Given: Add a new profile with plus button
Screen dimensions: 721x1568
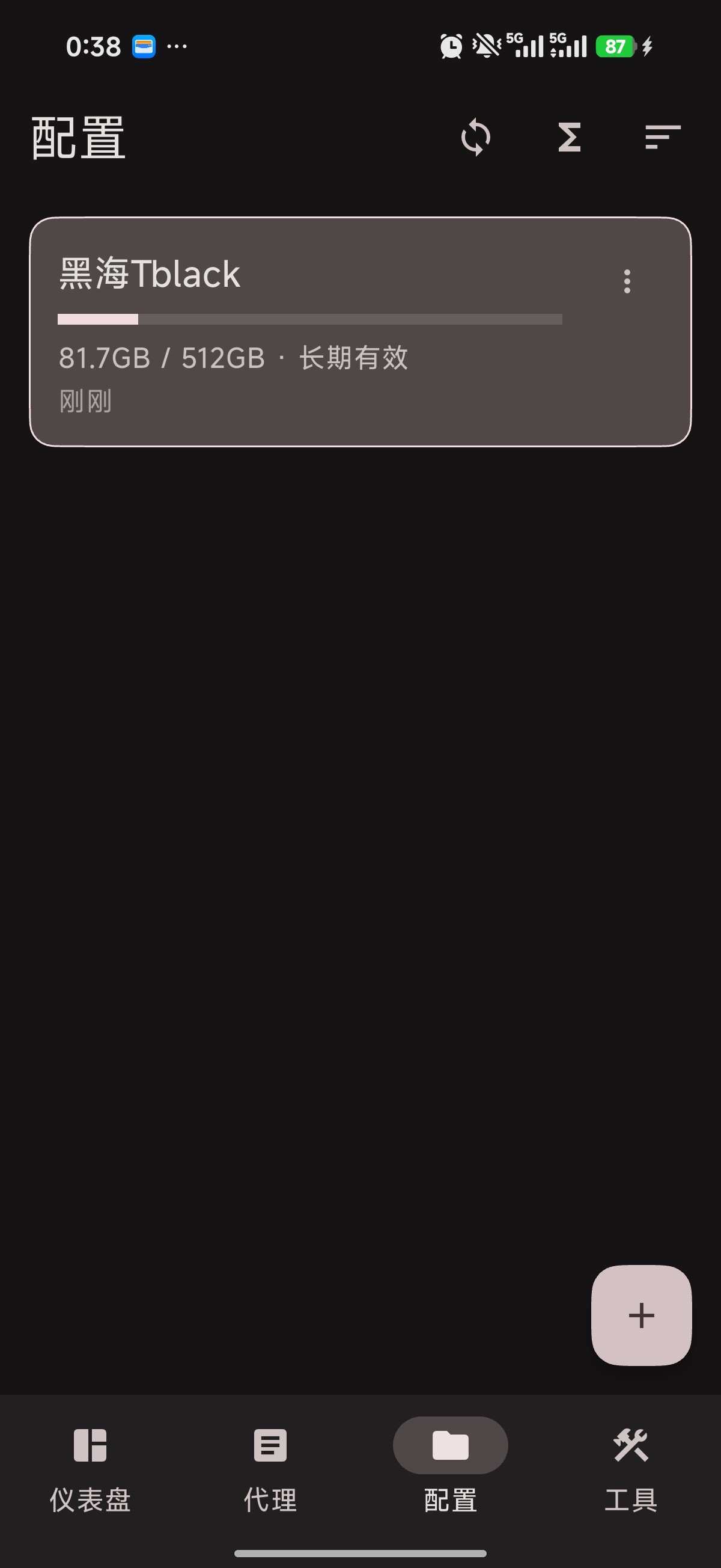Looking at the screenshot, I should [x=641, y=1315].
